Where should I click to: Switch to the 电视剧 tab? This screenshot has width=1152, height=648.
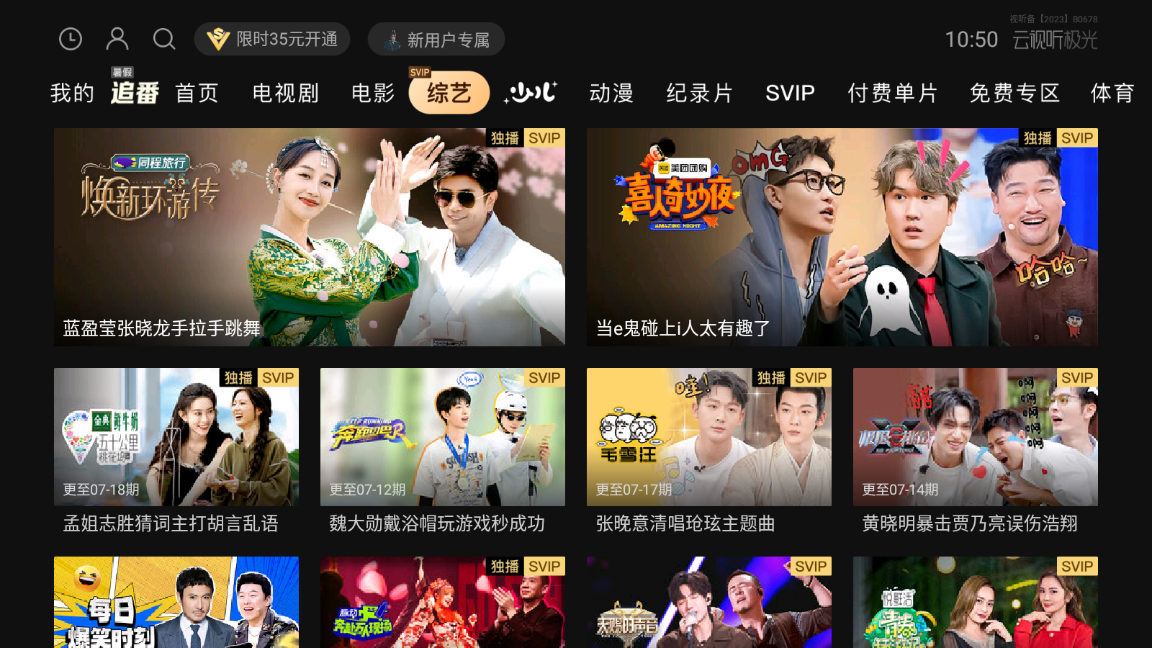(285, 93)
